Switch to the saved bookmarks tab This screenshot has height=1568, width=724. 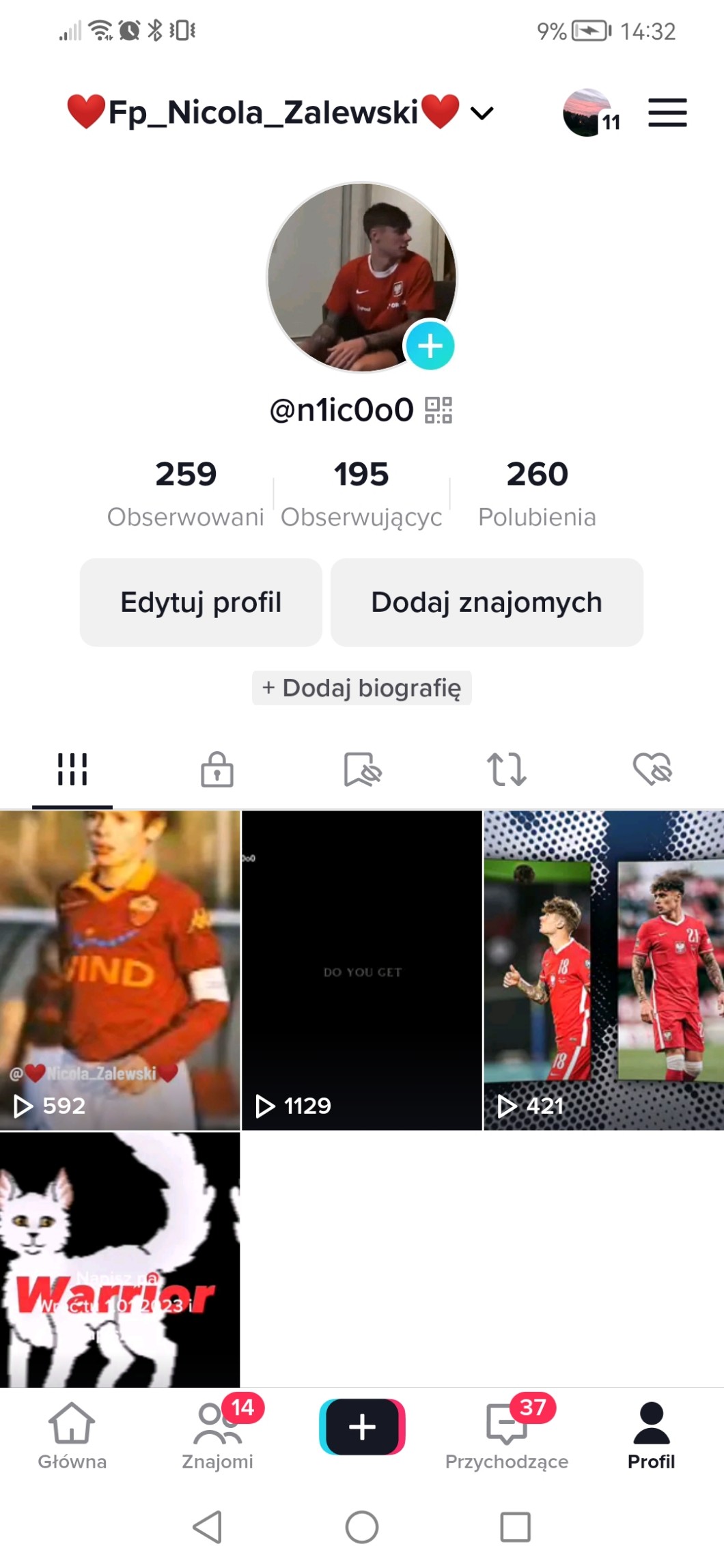(x=362, y=770)
